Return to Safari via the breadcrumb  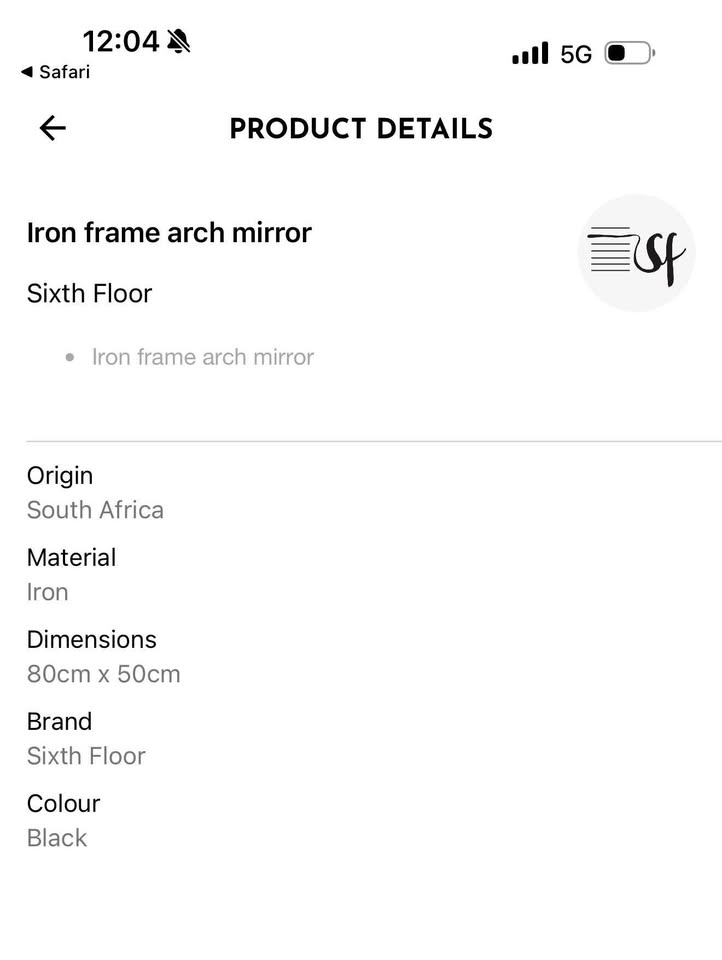coord(55,72)
